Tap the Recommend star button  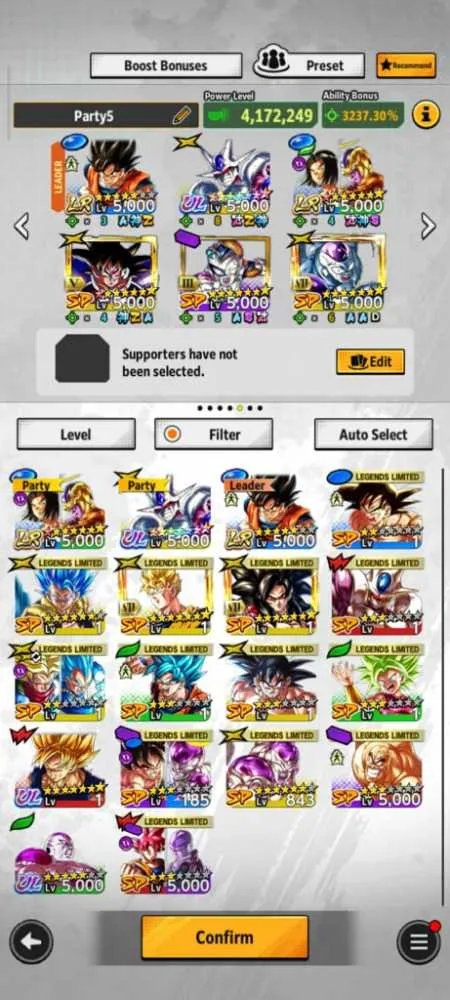[406, 65]
